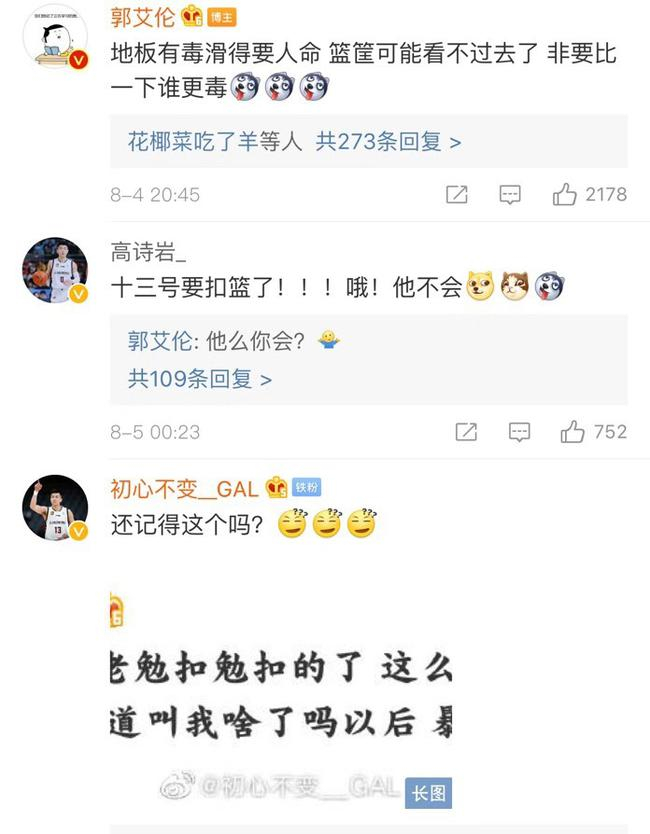Image resolution: width=650 pixels, height=834 pixels.
Task: Share 高诗岩_'s comment
Action: (466, 432)
